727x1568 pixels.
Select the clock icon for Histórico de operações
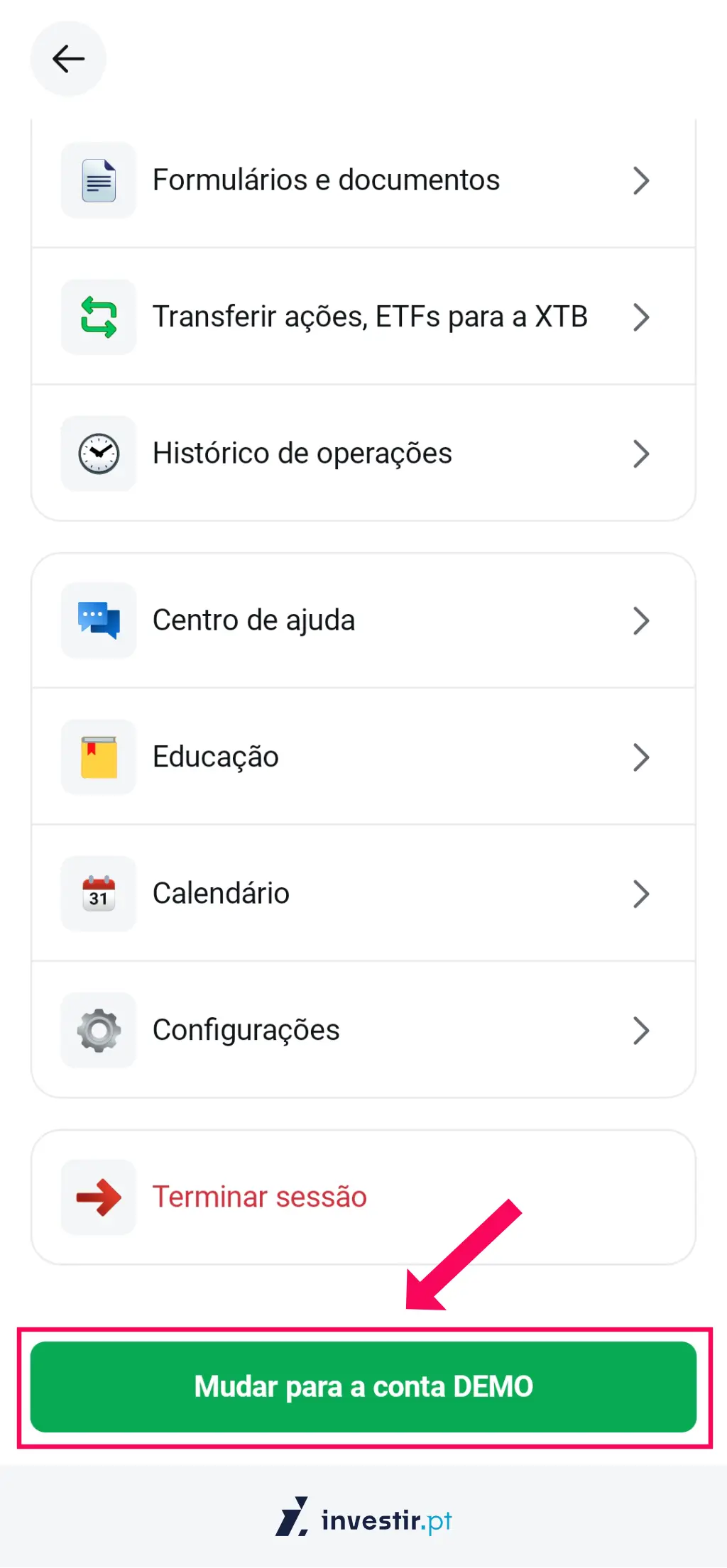point(98,453)
